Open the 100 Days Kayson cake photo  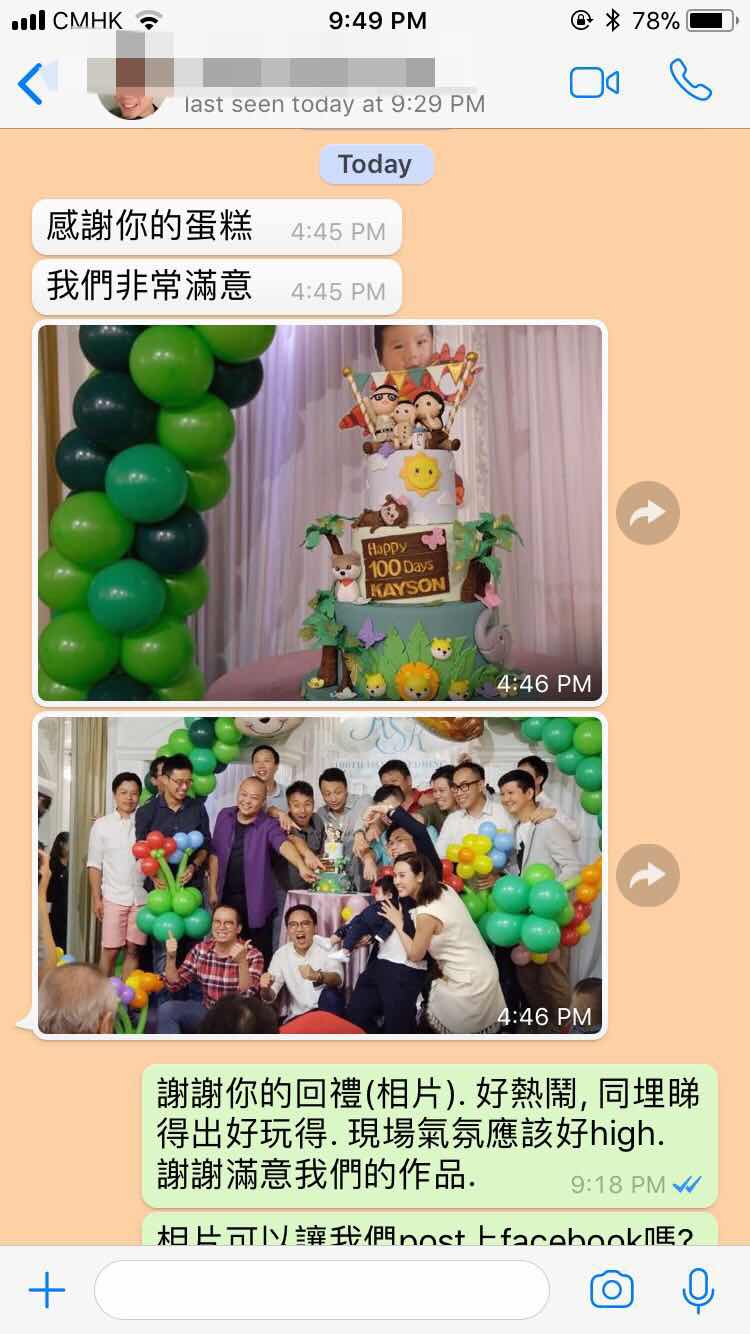pos(320,511)
